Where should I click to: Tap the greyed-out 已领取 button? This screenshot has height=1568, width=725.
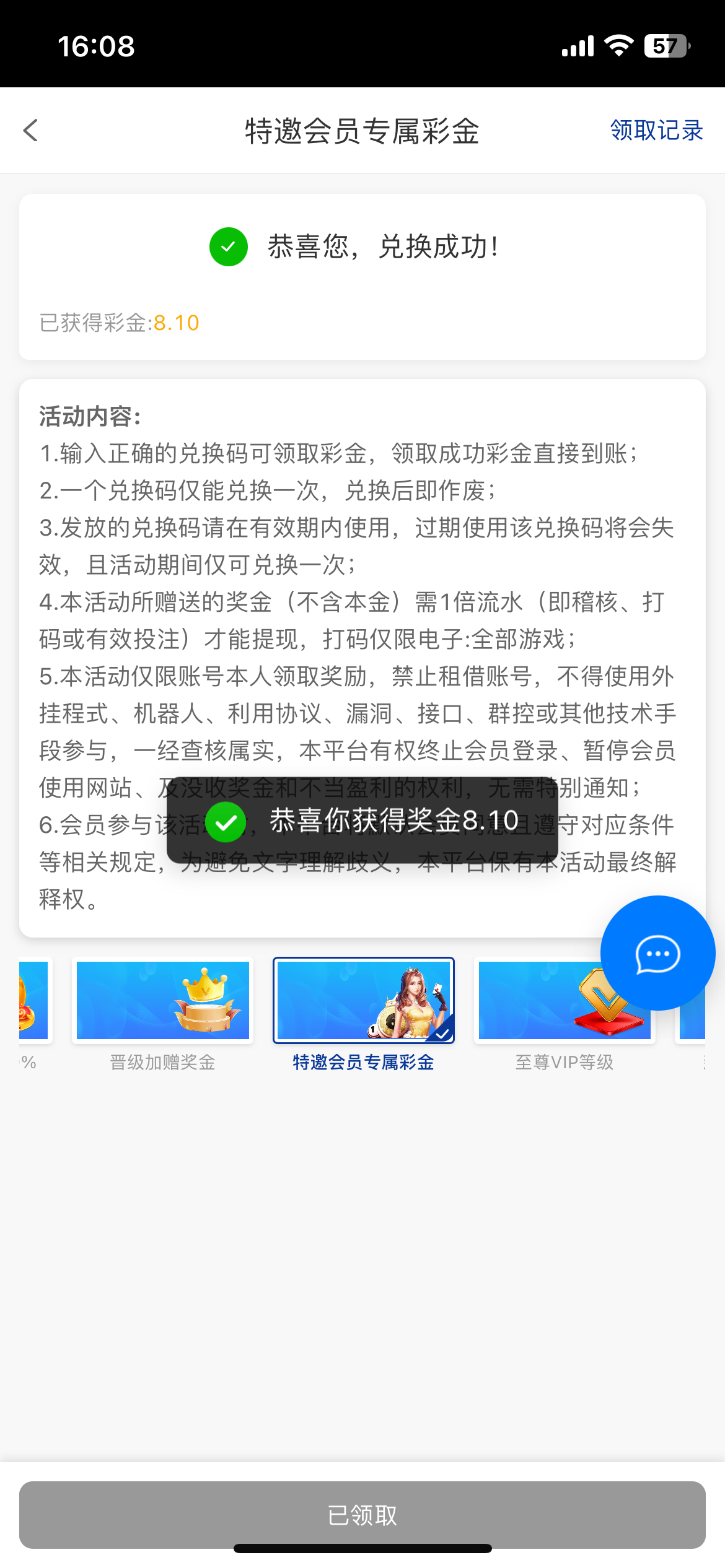pyautogui.click(x=362, y=1515)
